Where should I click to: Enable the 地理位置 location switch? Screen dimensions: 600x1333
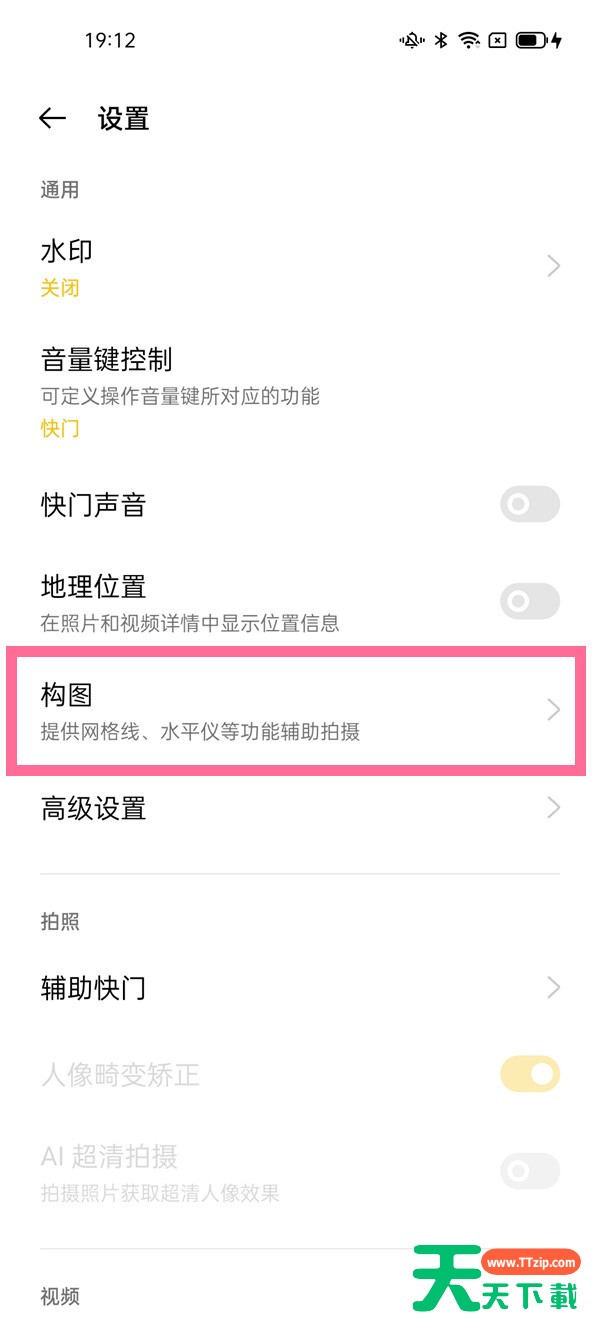coord(530,601)
